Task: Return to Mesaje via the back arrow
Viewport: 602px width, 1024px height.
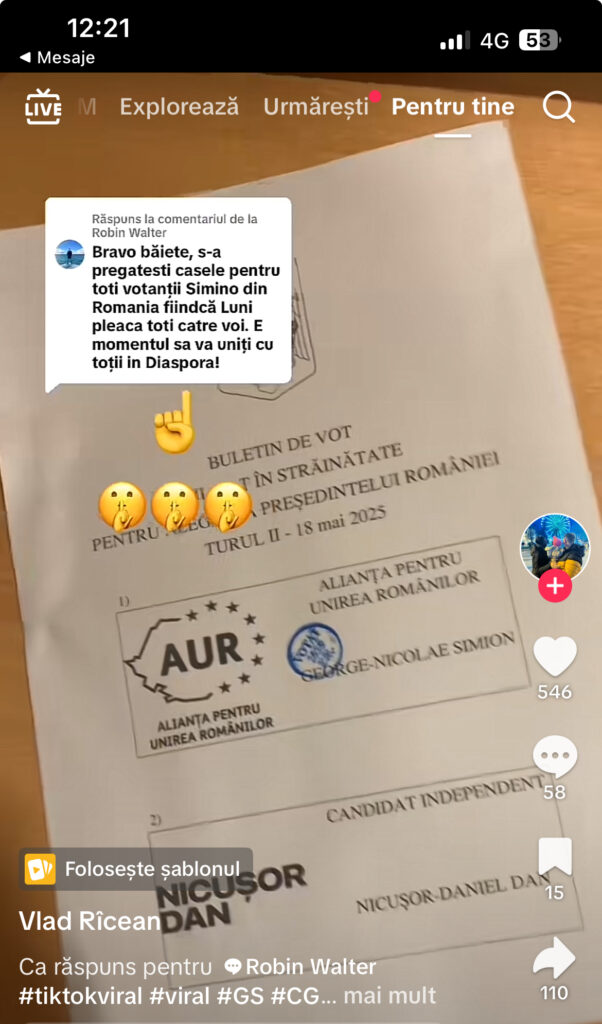Action: 57,57
